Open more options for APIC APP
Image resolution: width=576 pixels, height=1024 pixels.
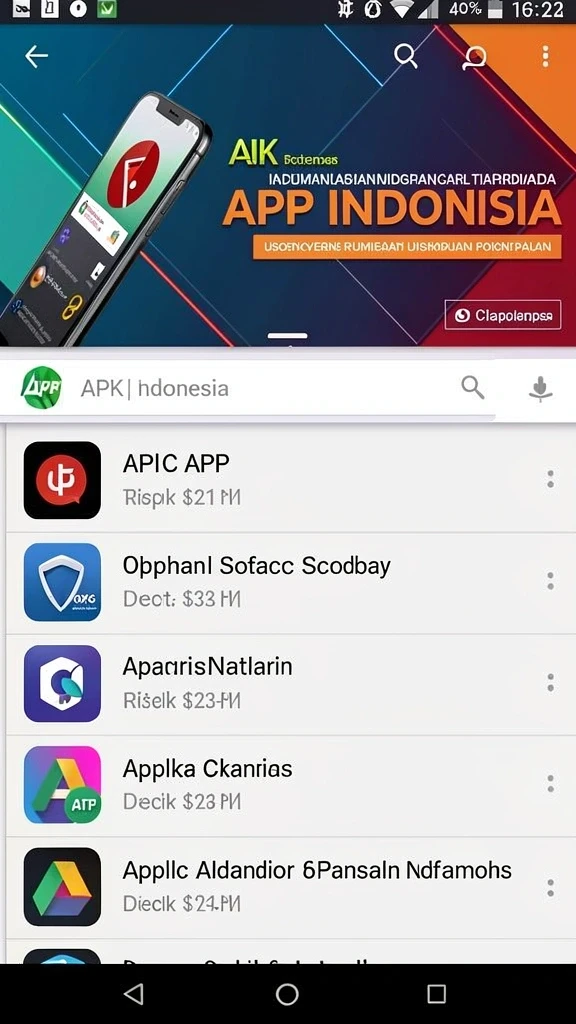pos(551,479)
